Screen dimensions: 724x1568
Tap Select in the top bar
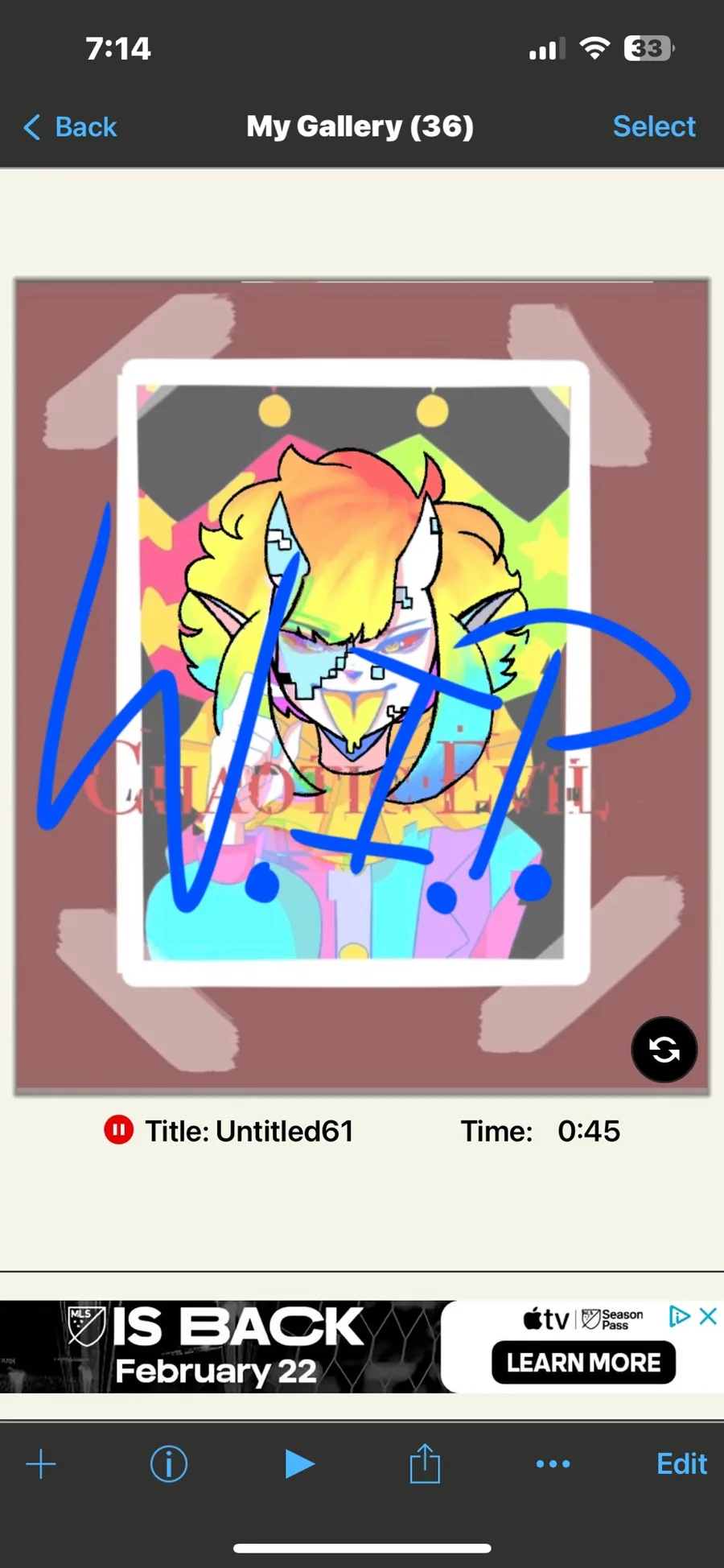pyautogui.click(x=653, y=126)
